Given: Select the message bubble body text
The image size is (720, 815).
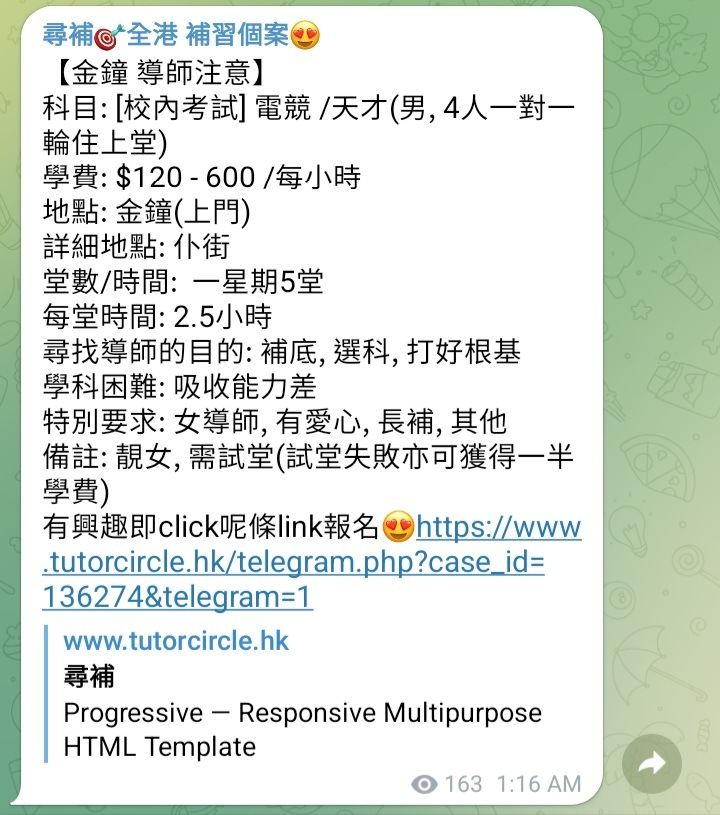Looking at the screenshot, I should [300, 300].
